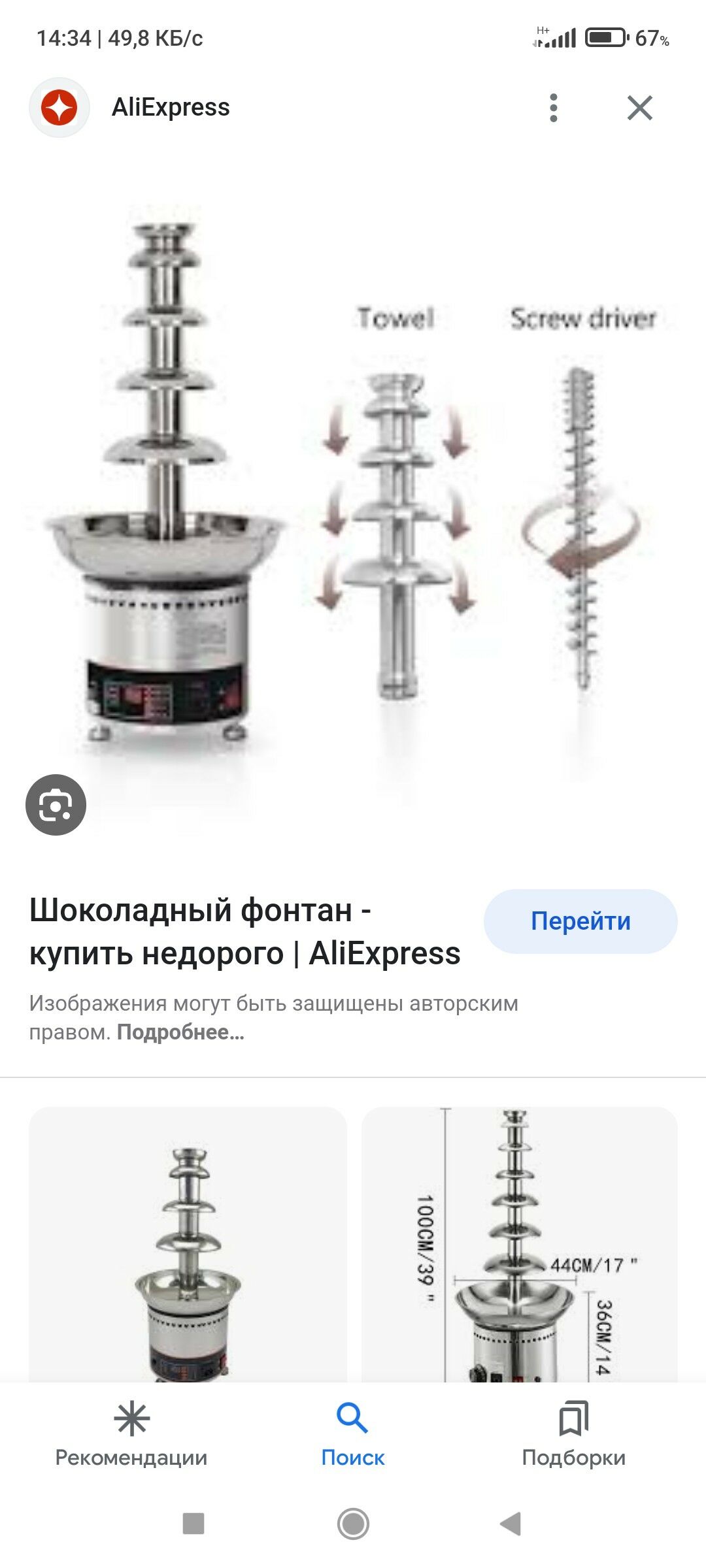Tap the Перейти button
The width and height of the screenshot is (706, 1568).
point(580,921)
